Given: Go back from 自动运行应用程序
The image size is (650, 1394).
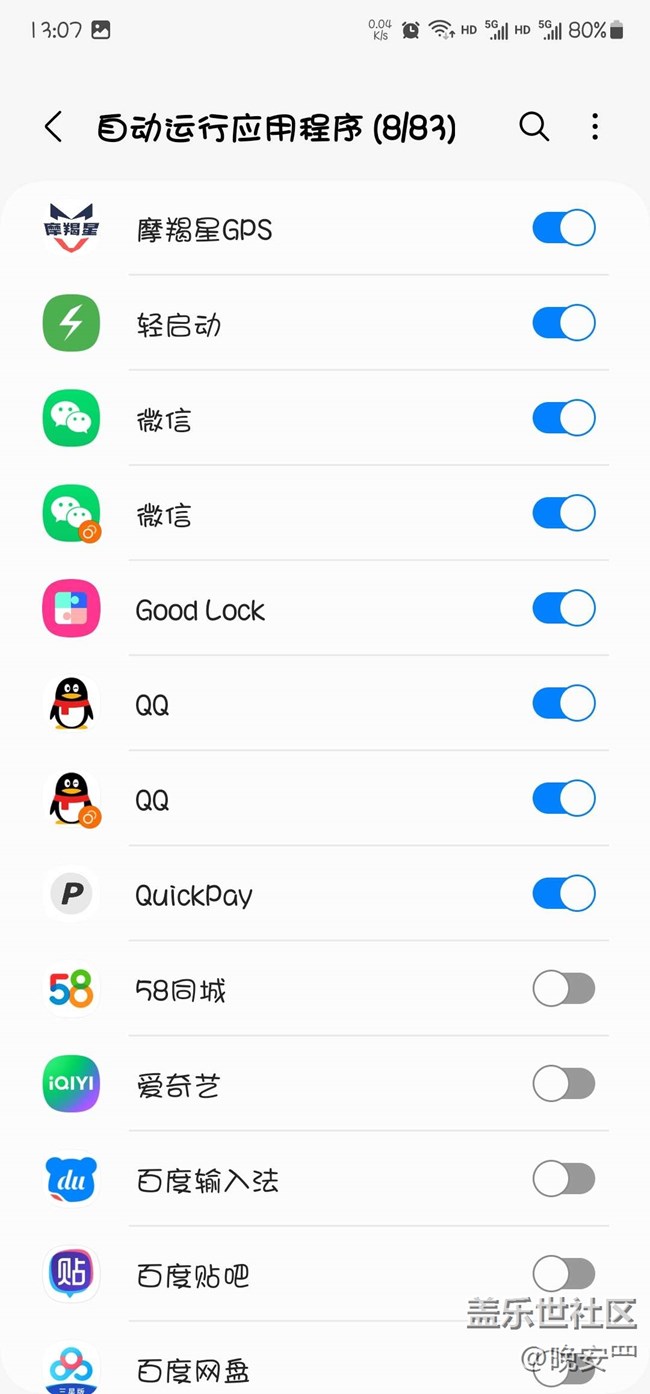Looking at the screenshot, I should coord(54,127).
